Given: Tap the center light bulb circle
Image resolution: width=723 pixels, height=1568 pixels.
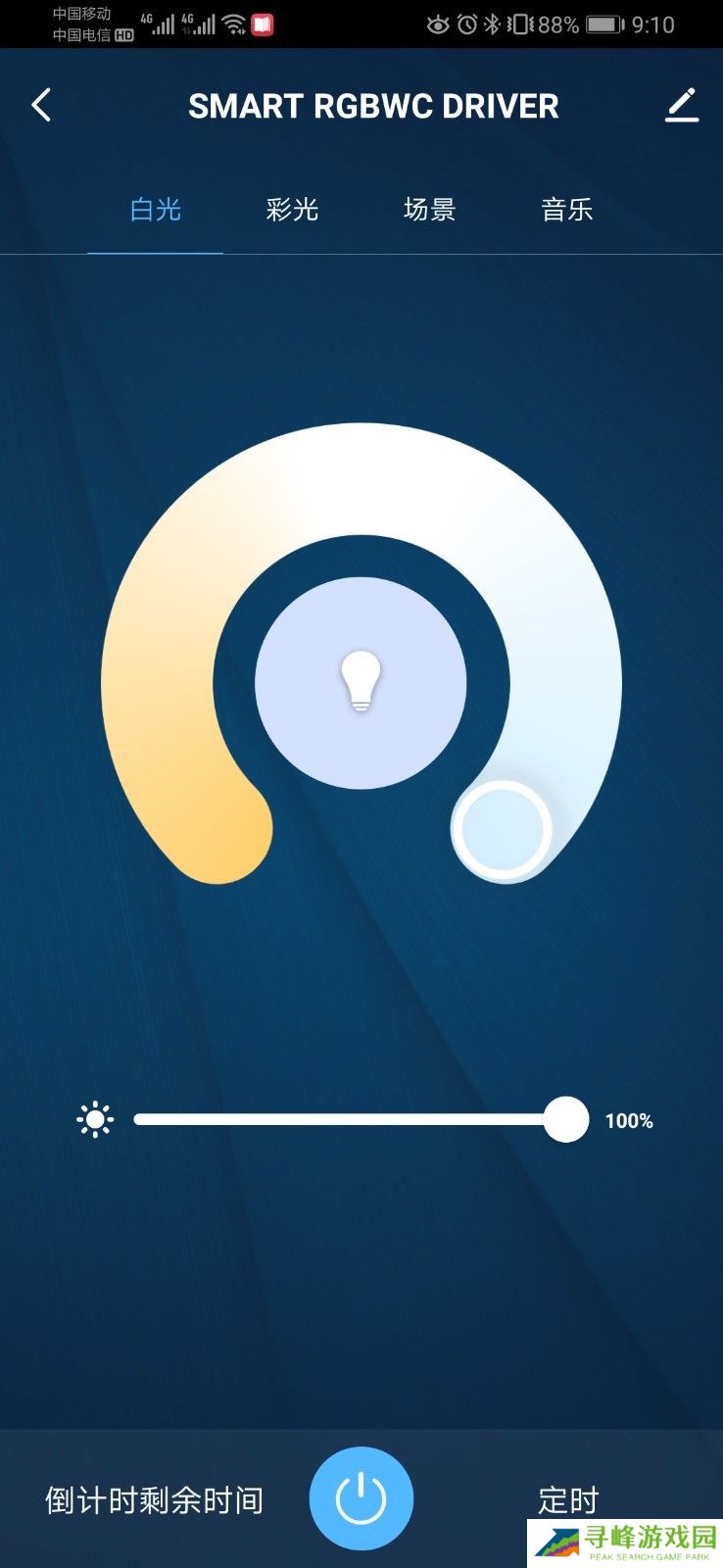Looking at the screenshot, I should (361, 683).
